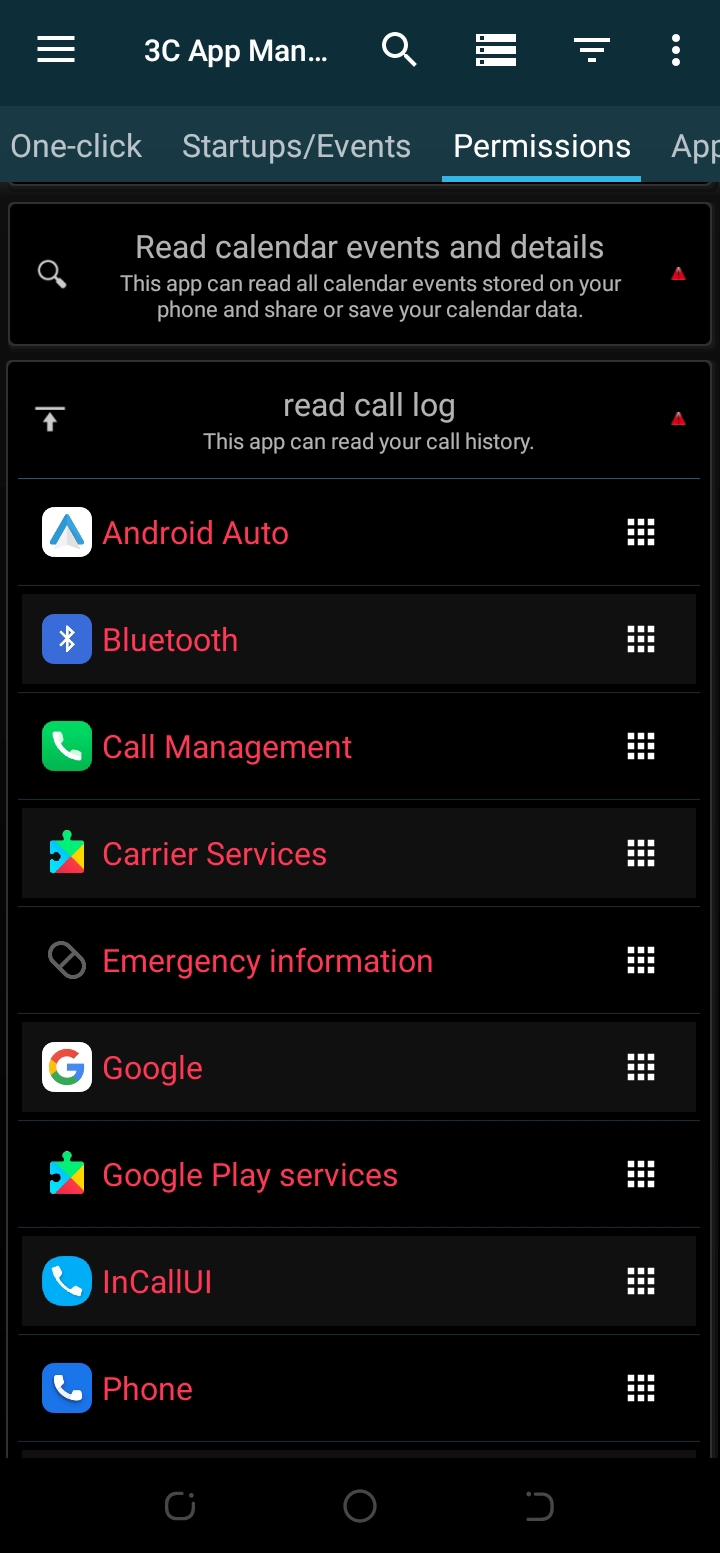Tap the search icon in the app bar

398,50
